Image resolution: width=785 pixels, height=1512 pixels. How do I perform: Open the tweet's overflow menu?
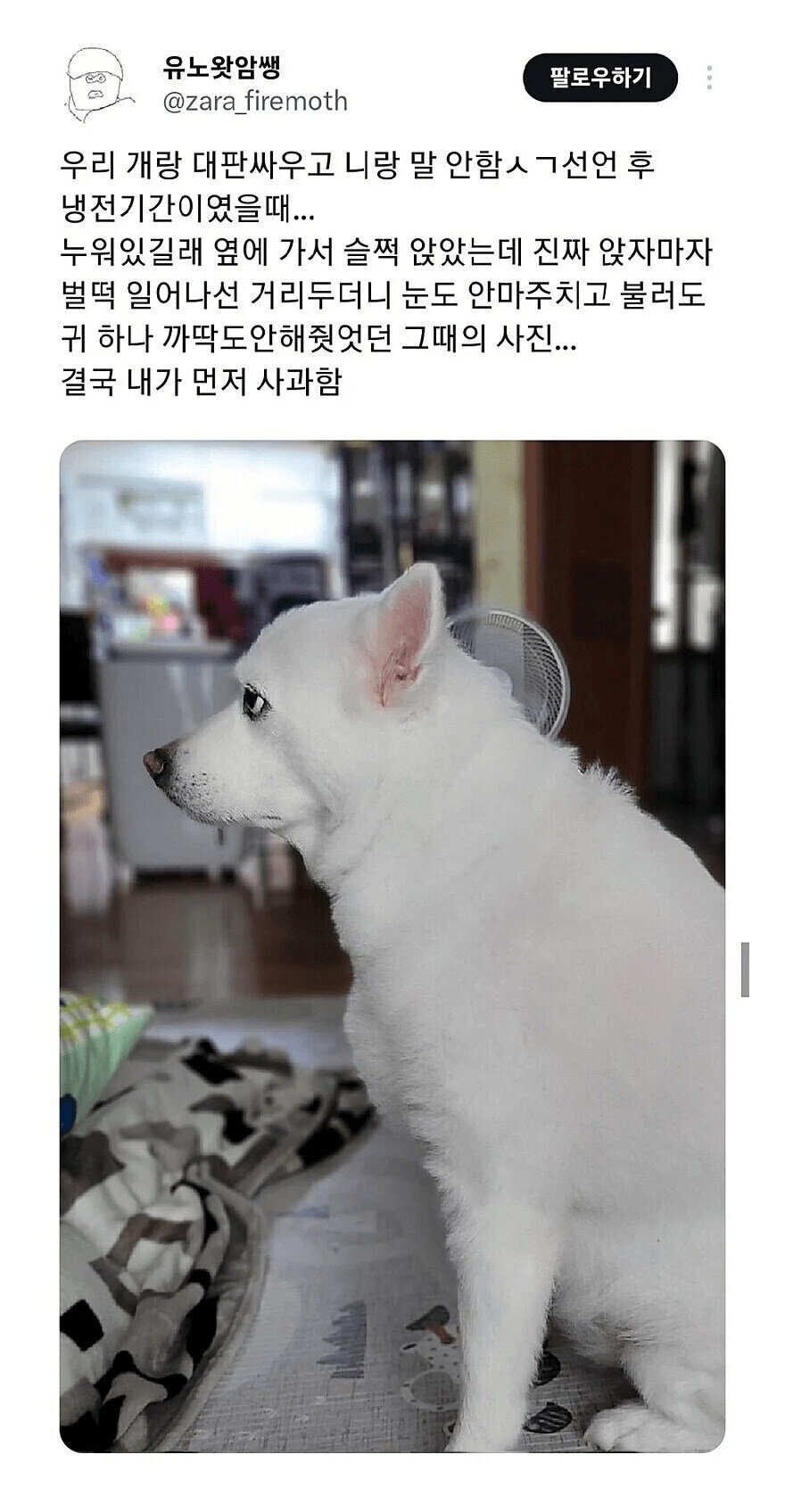point(709,78)
